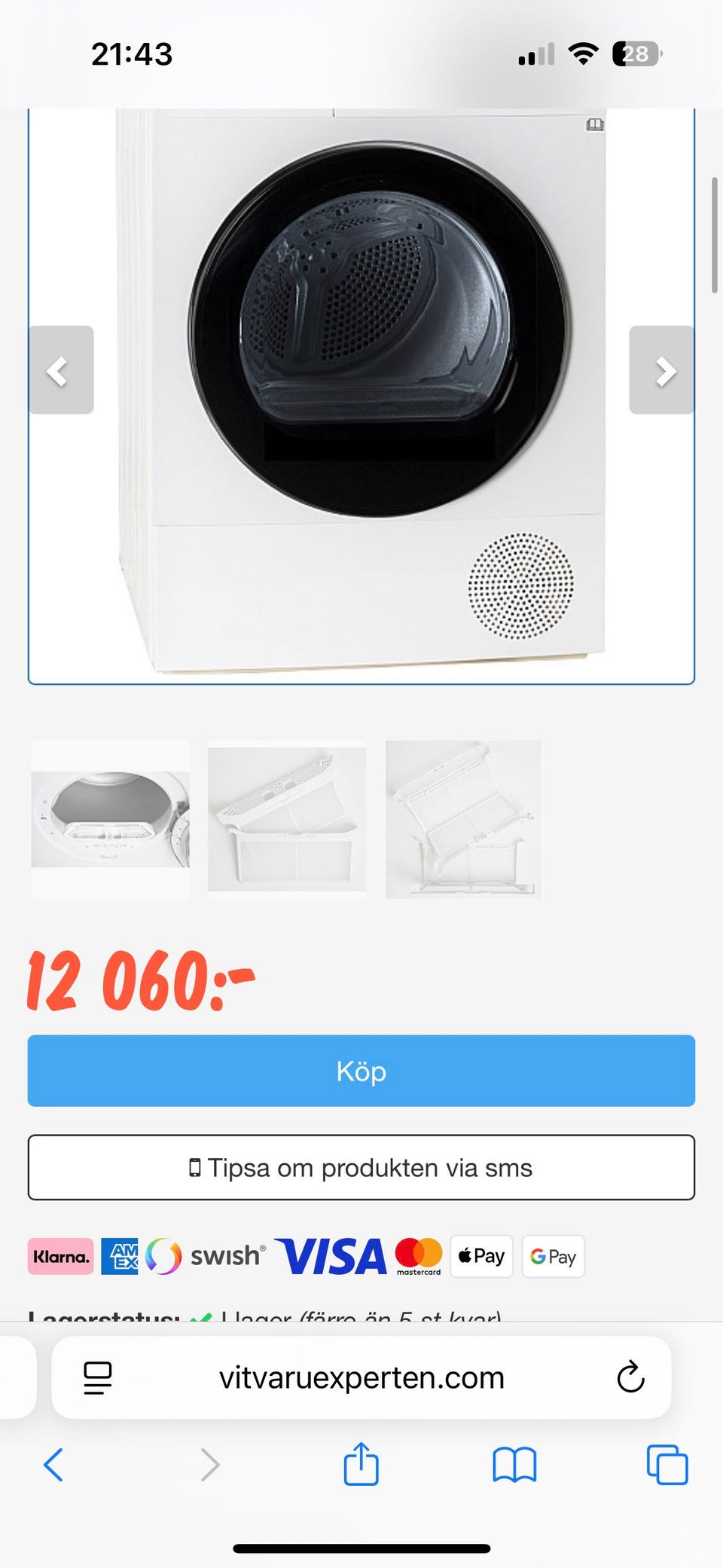Reload the page

point(630,1377)
